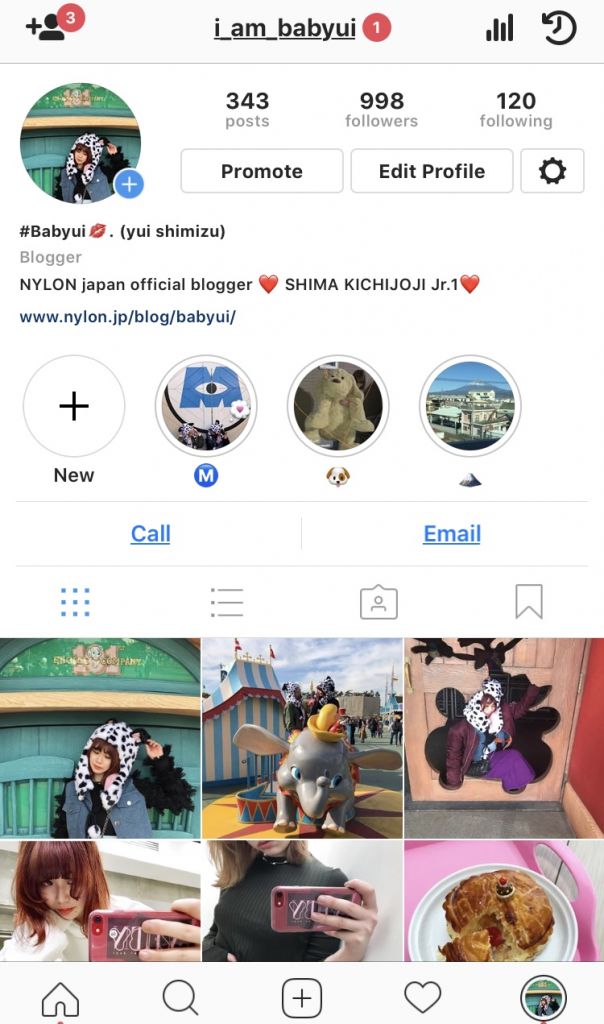Open Edit Profile
This screenshot has width=604, height=1024.
tap(431, 171)
